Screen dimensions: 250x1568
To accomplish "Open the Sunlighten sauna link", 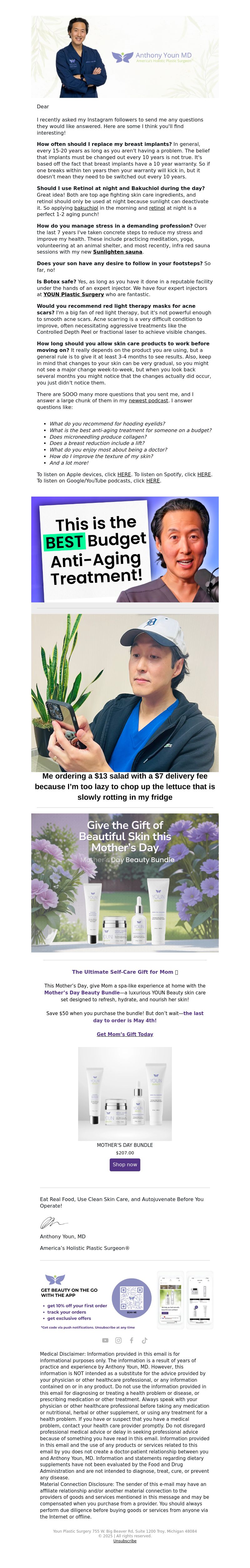I will [118, 251].
